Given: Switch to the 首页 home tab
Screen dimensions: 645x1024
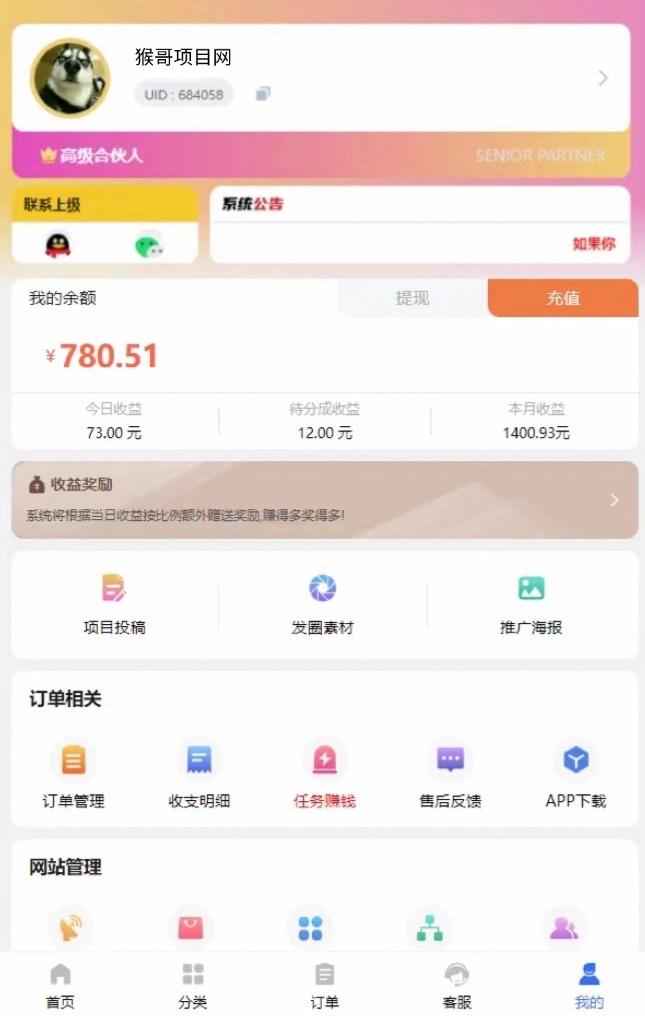Looking at the screenshot, I should 60,986.
